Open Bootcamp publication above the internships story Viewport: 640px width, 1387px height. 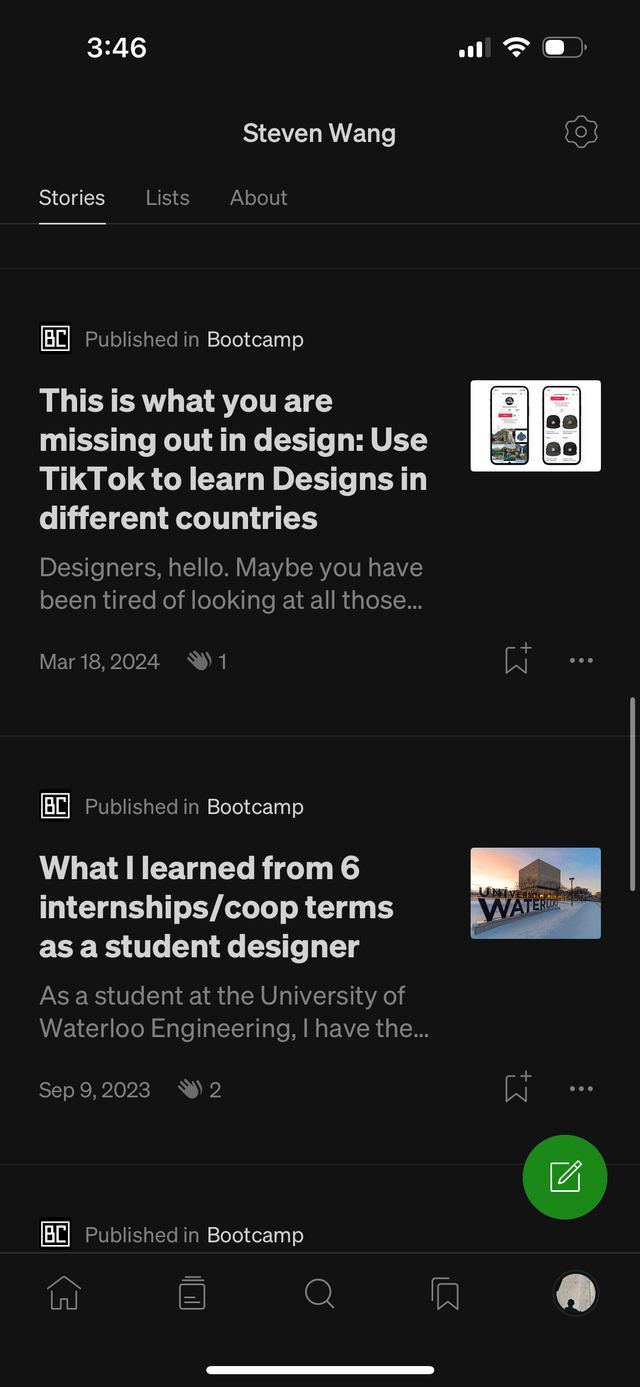coord(255,806)
